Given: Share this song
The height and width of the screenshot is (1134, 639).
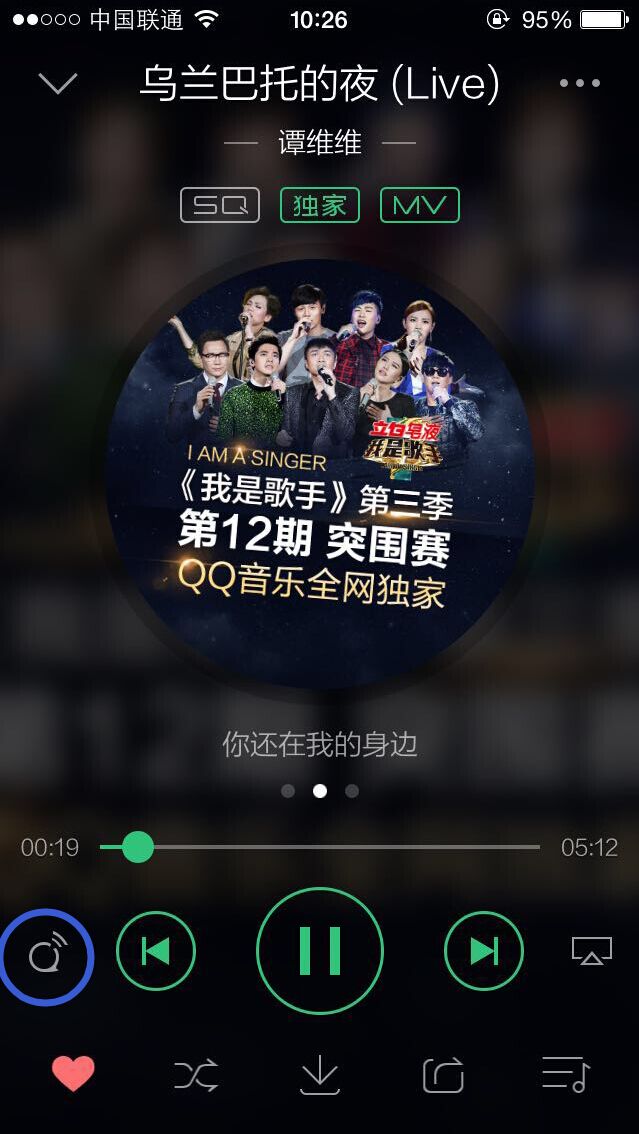Looking at the screenshot, I should coord(443,1075).
